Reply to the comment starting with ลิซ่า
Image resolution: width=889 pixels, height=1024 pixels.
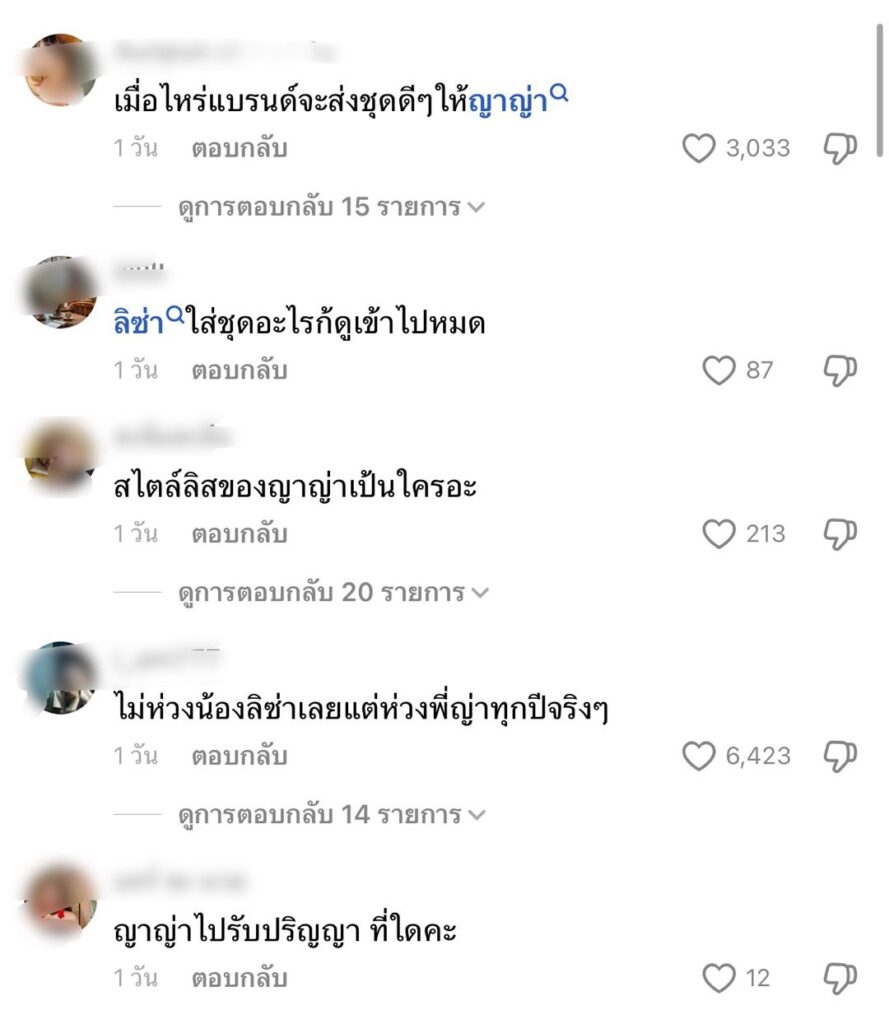(x=239, y=371)
